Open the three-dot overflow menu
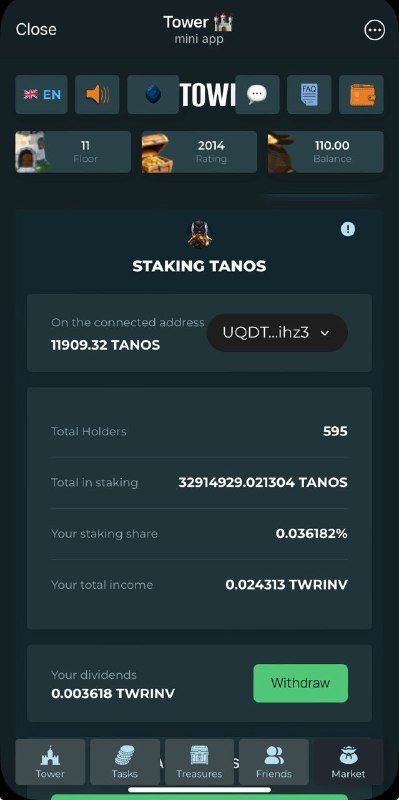This screenshot has height=800, width=399. [x=375, y=30]
